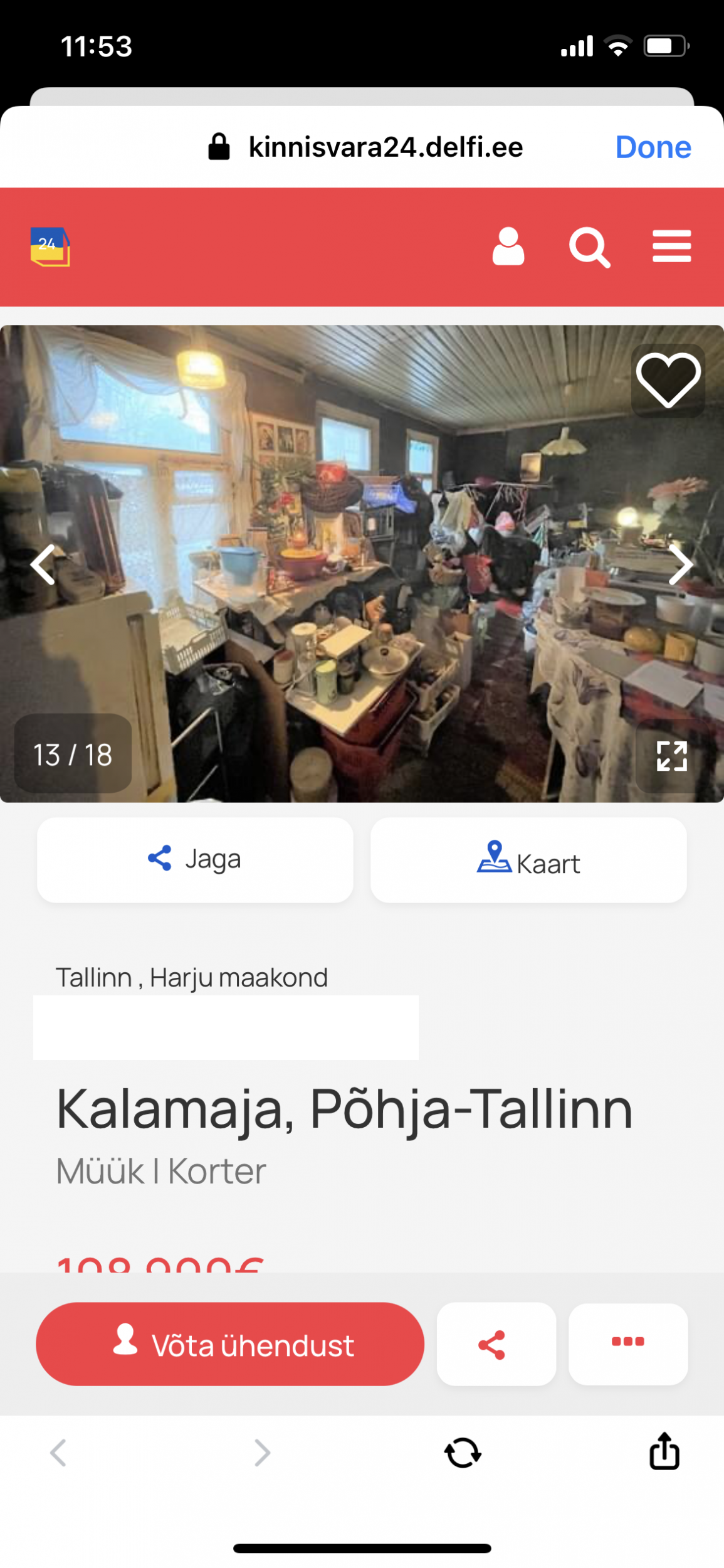
Task: Open the Kaart map button
Action: 528,859
